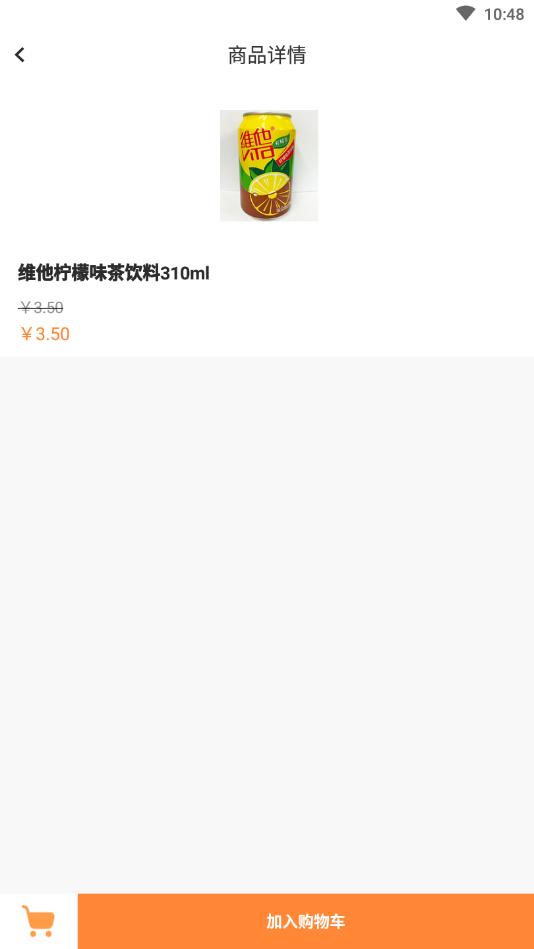Go back from the 商品详情 page

19,55
